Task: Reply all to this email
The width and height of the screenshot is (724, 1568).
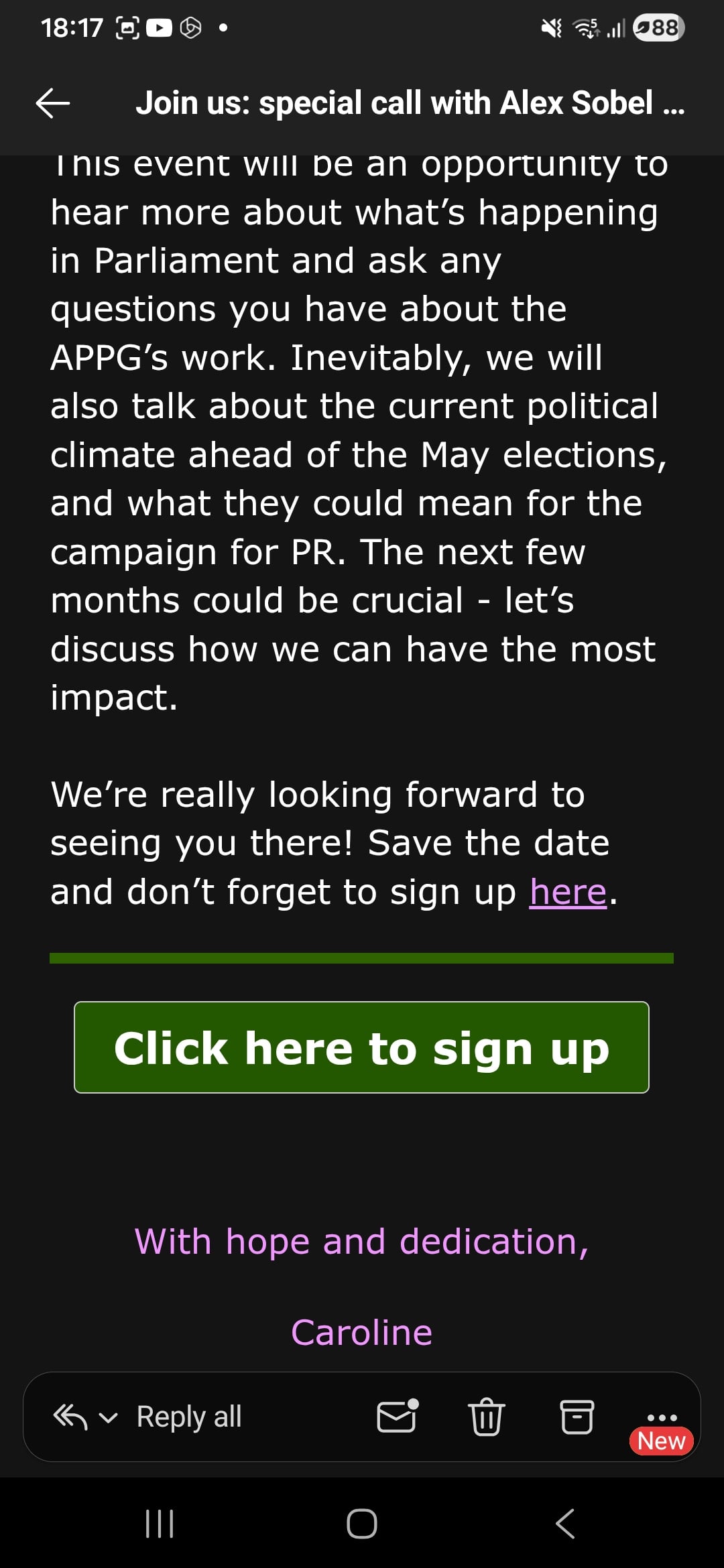Action: [188, 1417]
